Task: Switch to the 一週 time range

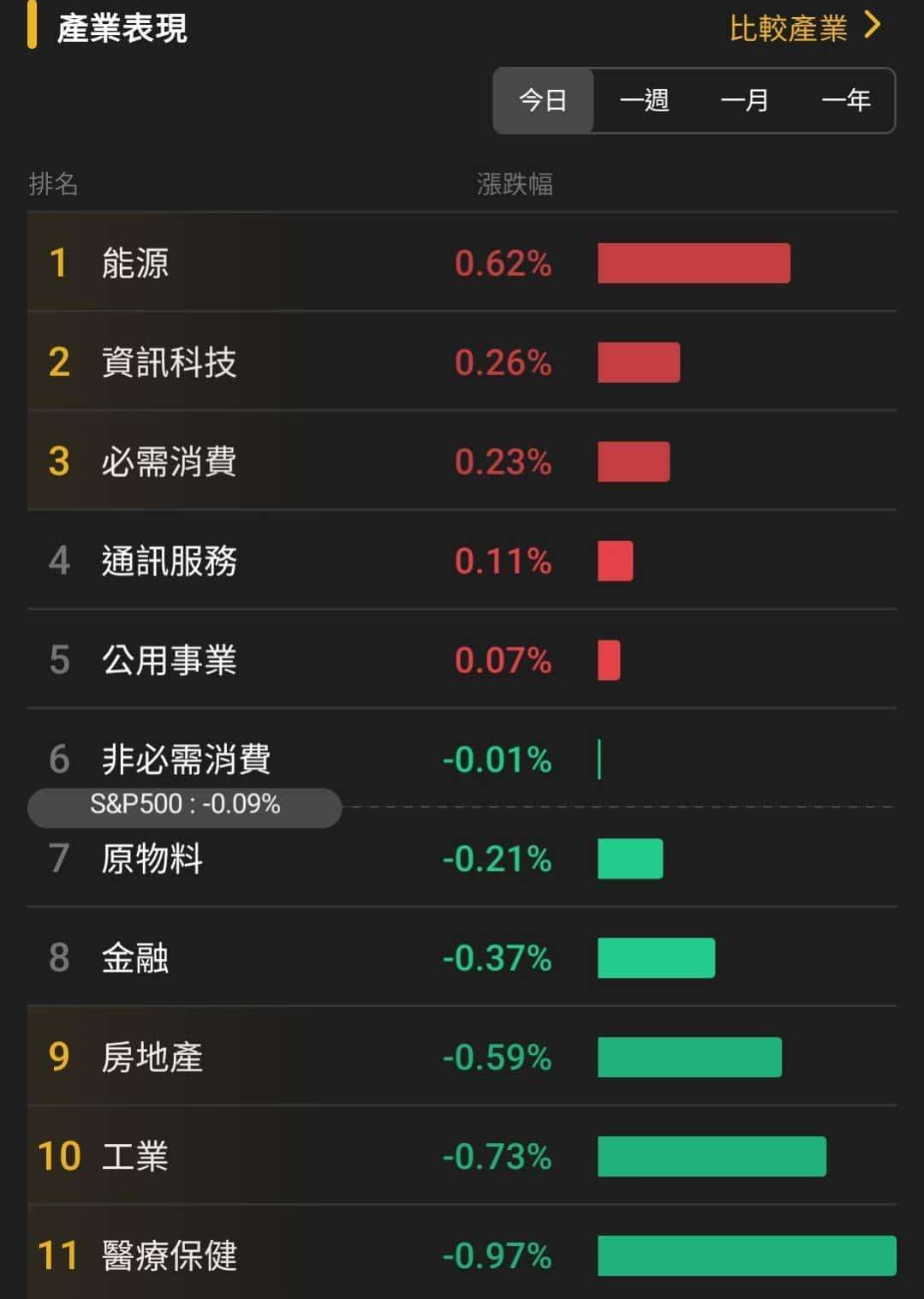Action: pyautogui.click(x=644, y=100)
